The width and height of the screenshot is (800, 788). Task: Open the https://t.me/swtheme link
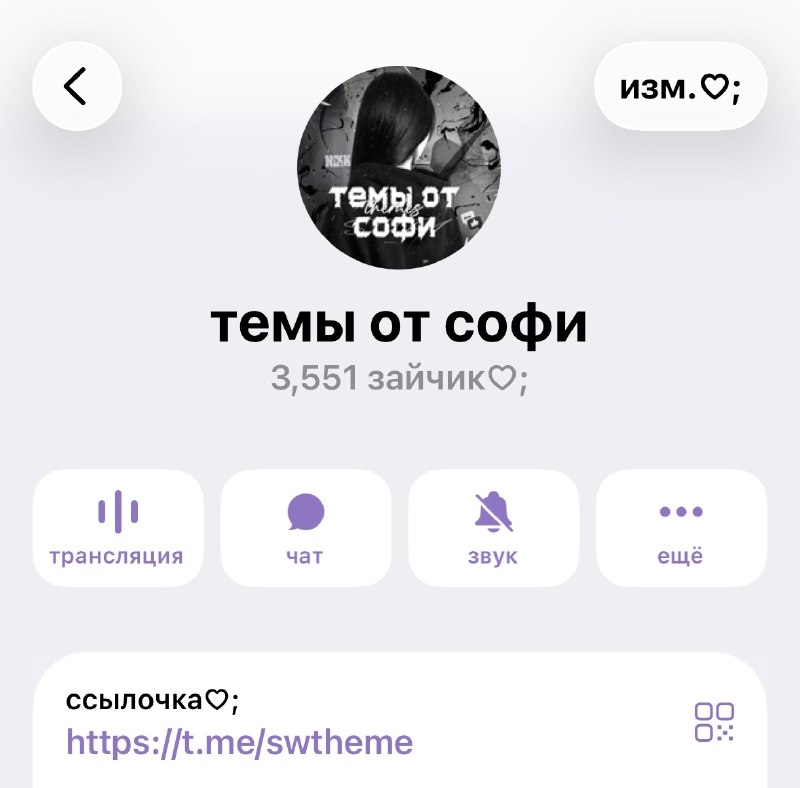pos(240,743)
